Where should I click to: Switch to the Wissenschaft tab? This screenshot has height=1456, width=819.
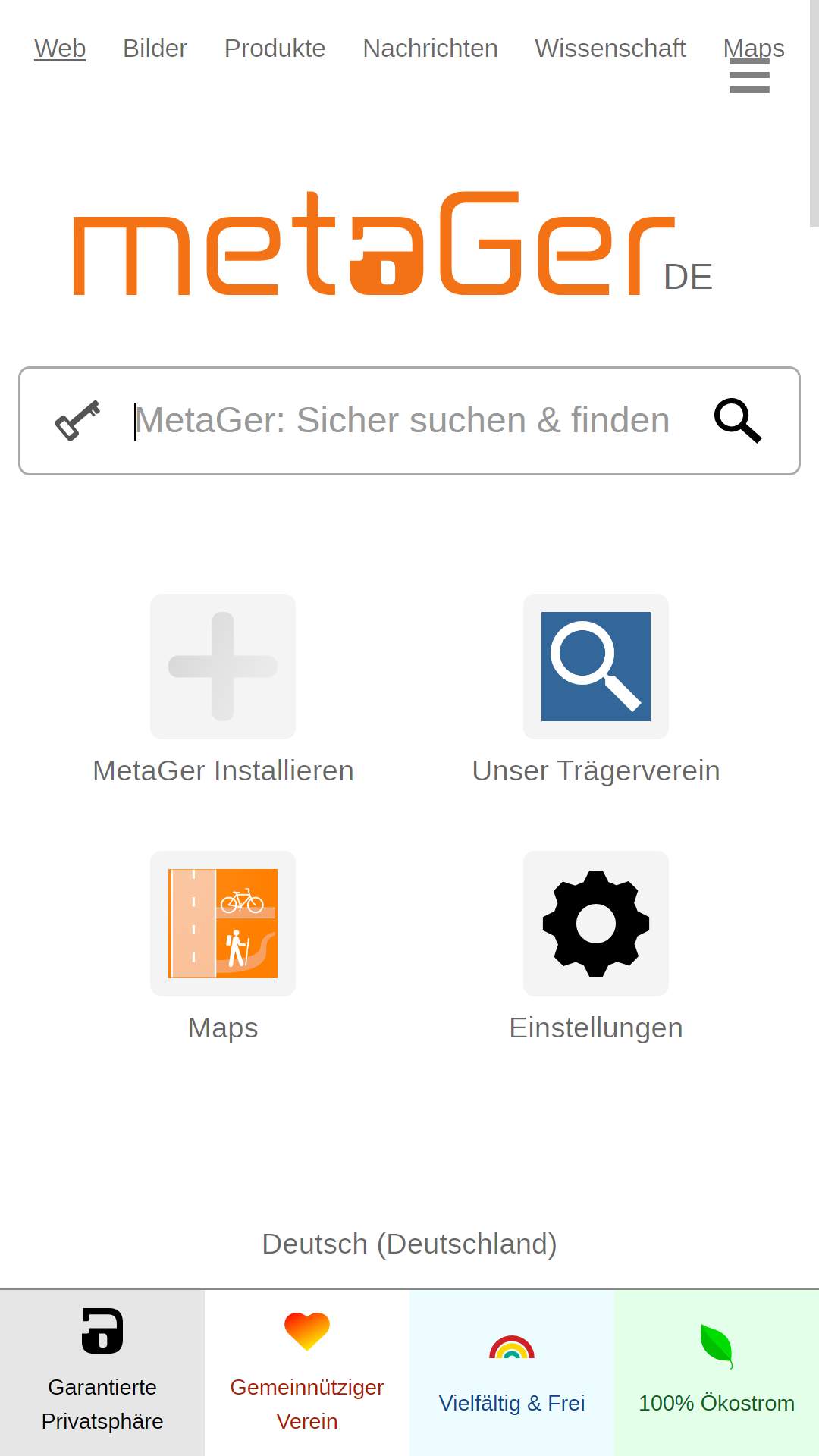click(x=610, y=49)
